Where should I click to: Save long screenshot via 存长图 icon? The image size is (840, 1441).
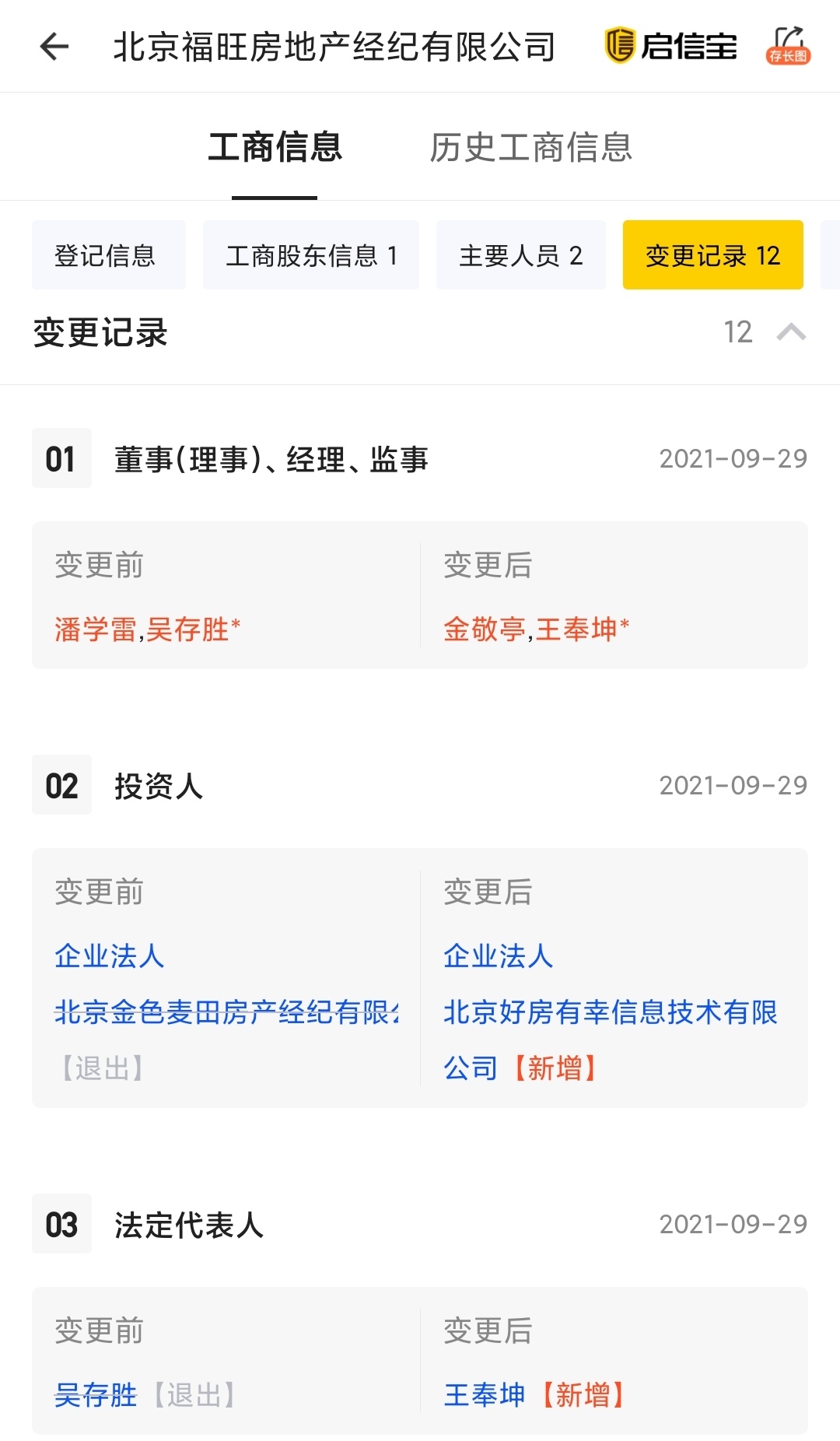(788, 46)
